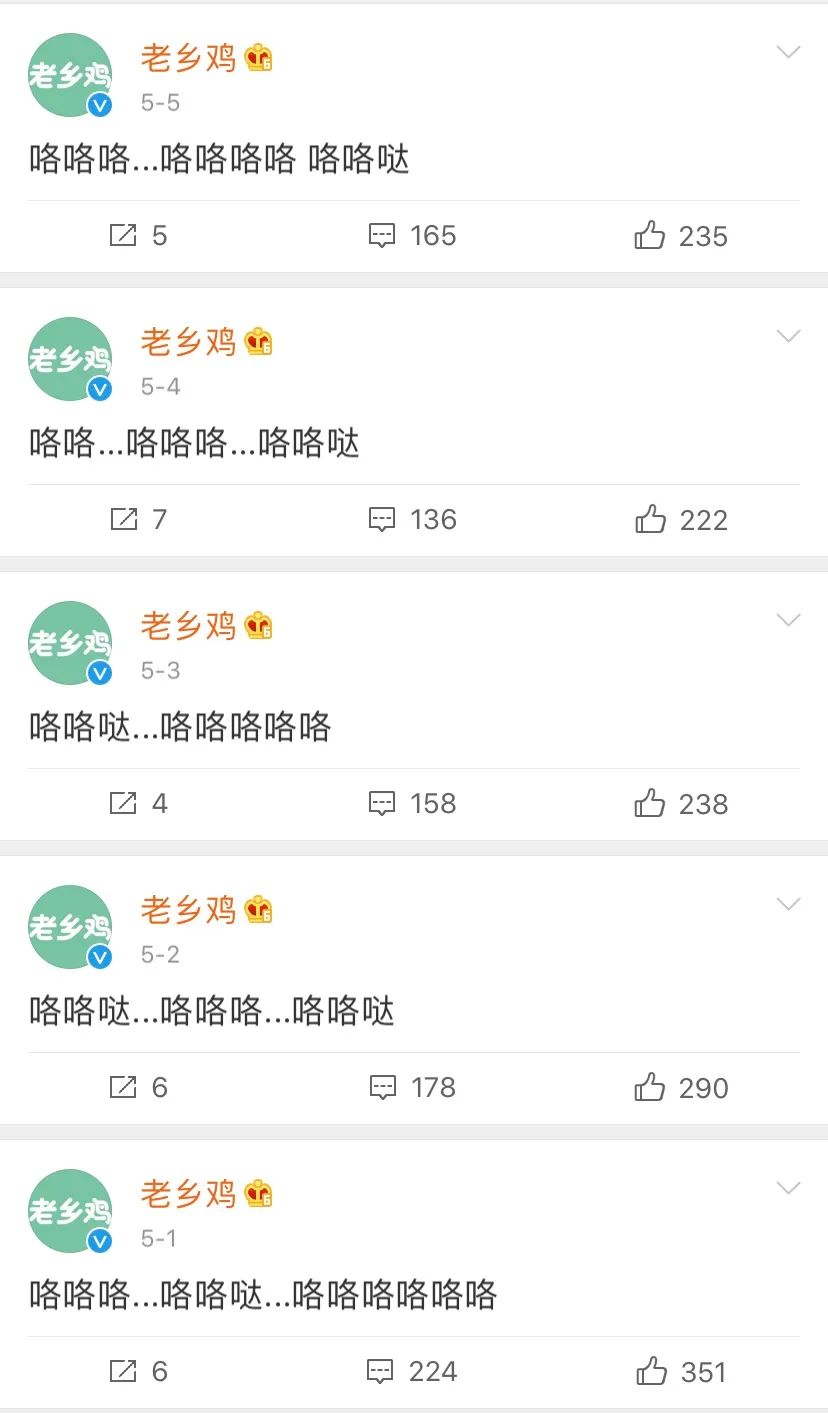Image resolution: width=828 pixels, height=1413 pixels.
Task: Expand the dropdown chevron on the 5-5 post
Action: (x=789, y=52)
